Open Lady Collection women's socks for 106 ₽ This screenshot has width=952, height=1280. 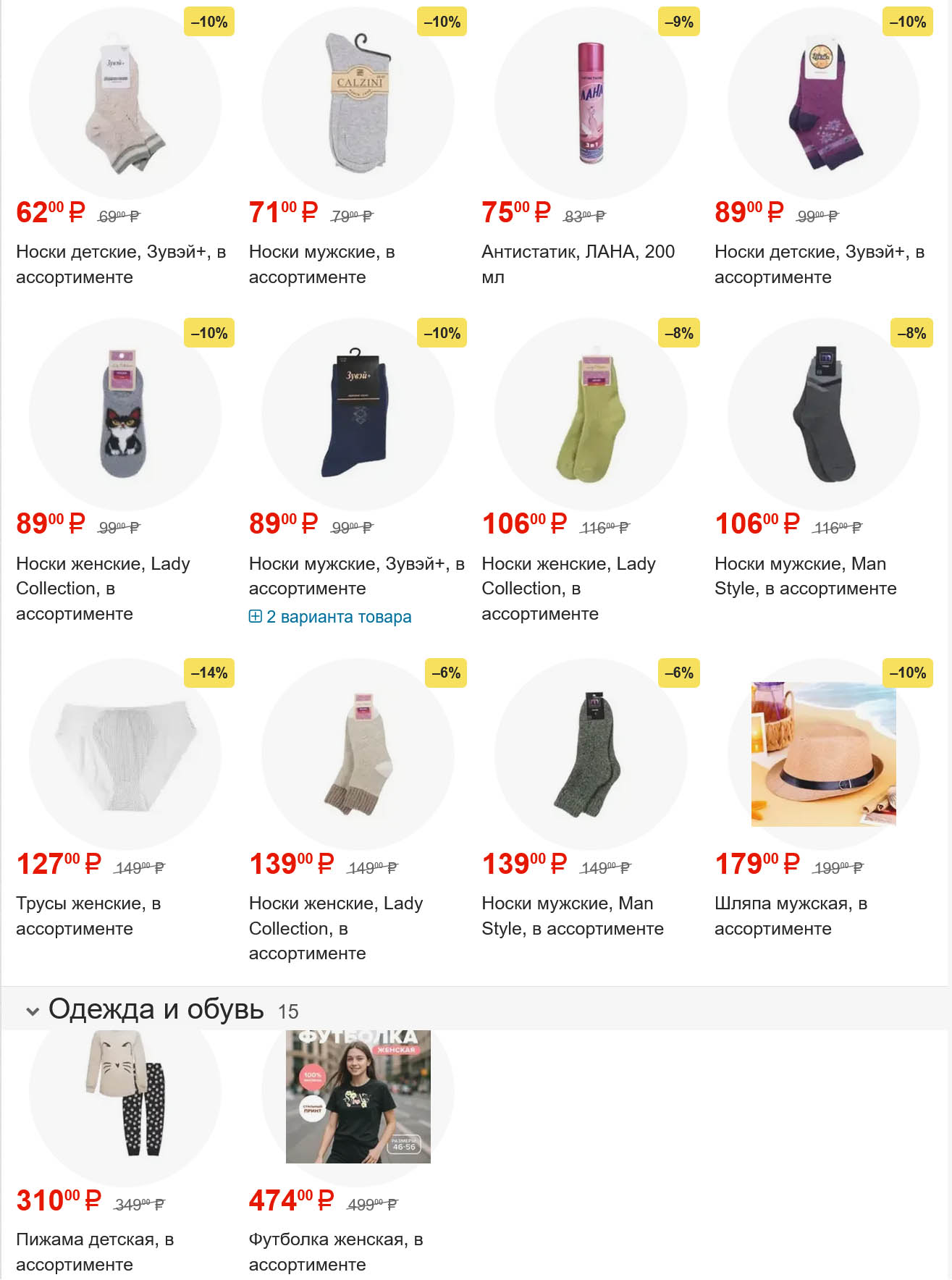[568, 588]
